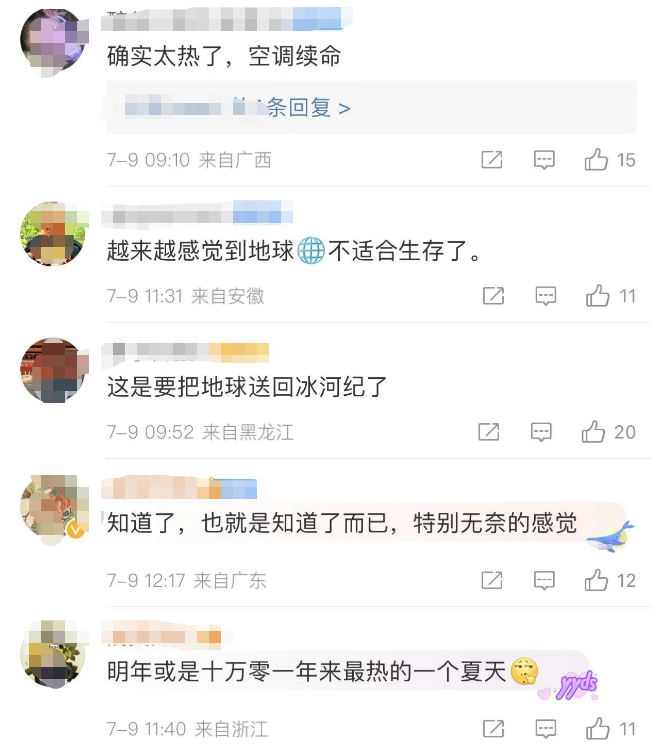The width and height of the screenshot is (652, 754).
Task: Repost the 特别无奈的感觉 comment
Action: click(492, 580)
